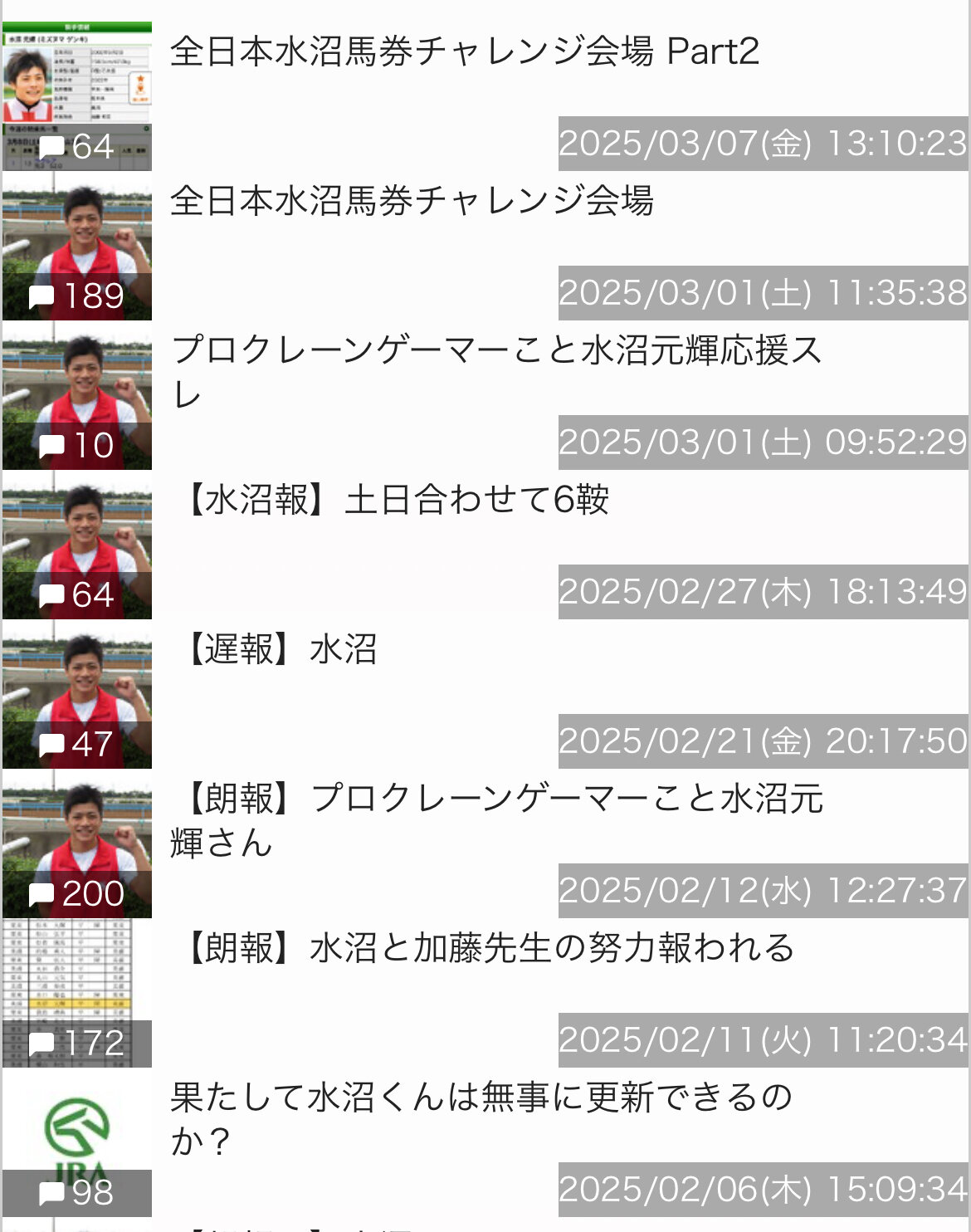Open the 全日本水沼馬券チャレンジ会場 thread with 189 comments
The width and height of the screenshot is (971, 1232).
click(412, 201)
